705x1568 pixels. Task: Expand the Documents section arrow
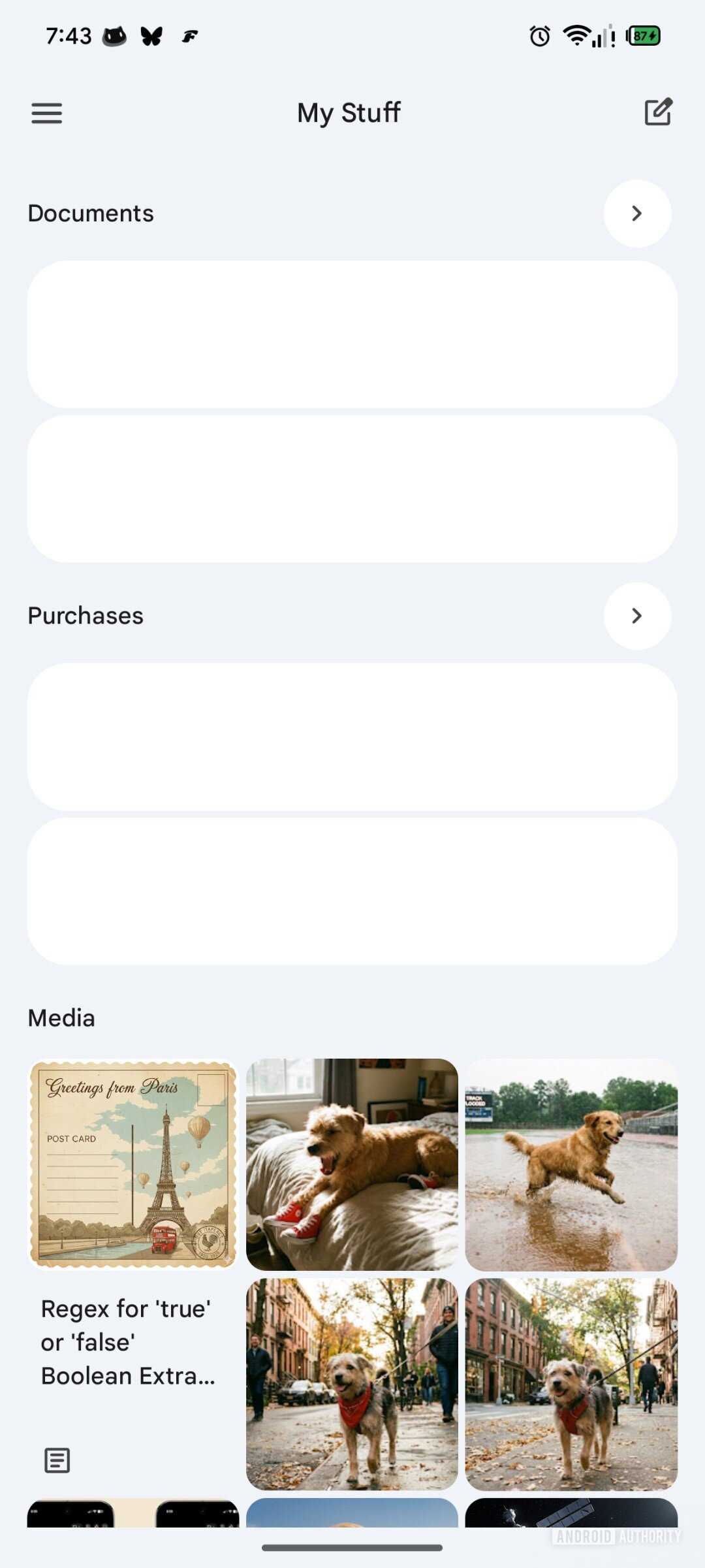(x=637, y=214)
